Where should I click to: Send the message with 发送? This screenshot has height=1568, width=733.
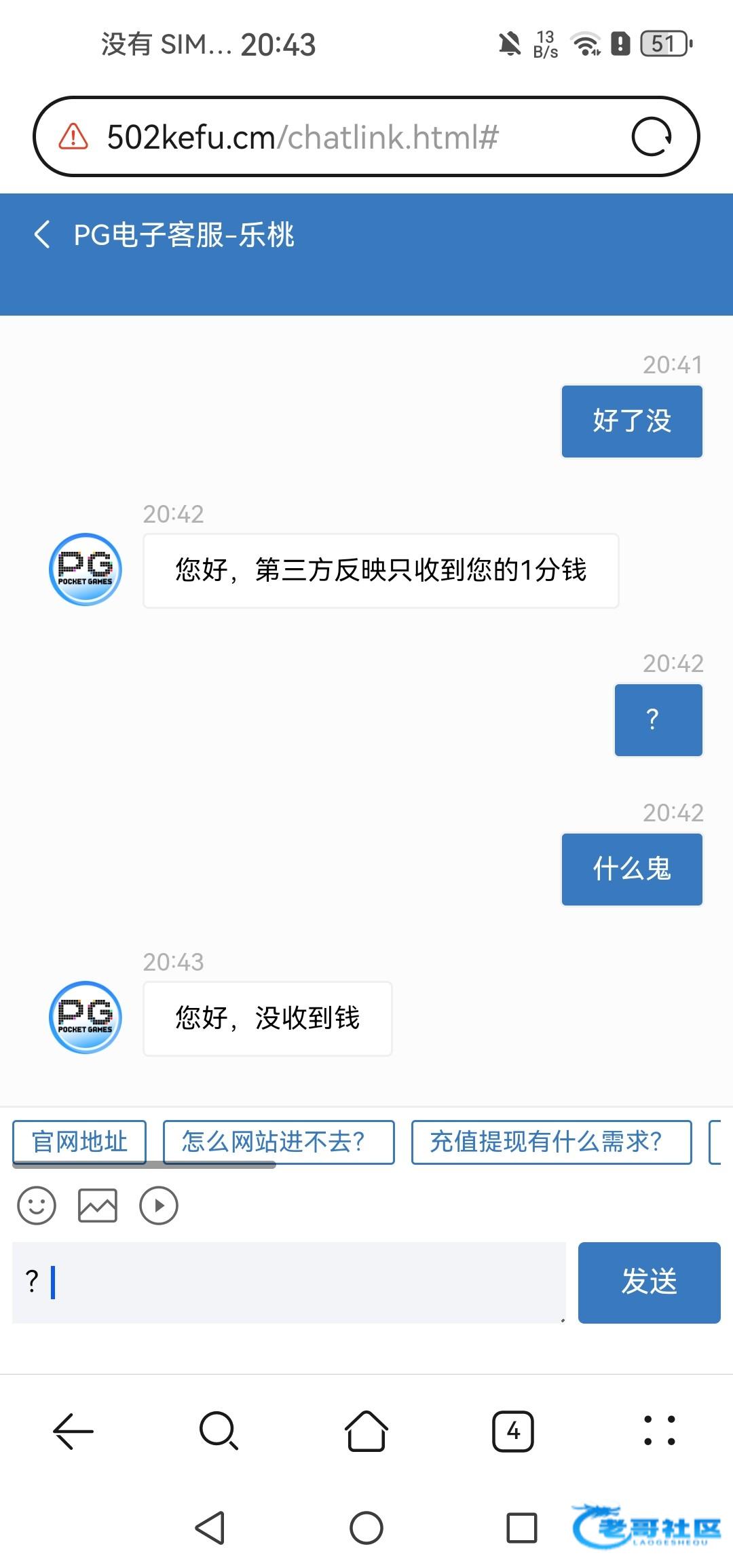tap(649, 1282)
